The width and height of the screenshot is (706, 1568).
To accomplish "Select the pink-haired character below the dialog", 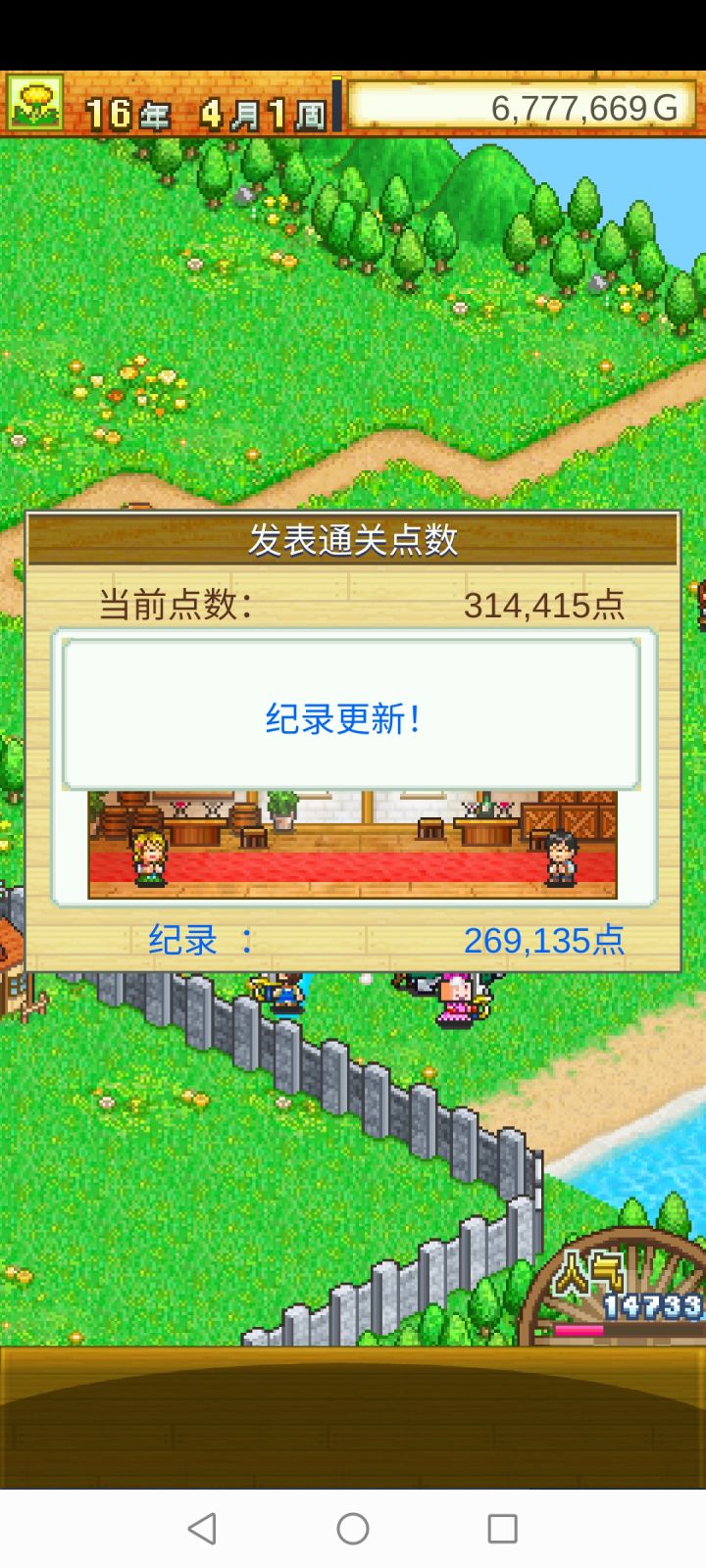I will click(456, 995).
